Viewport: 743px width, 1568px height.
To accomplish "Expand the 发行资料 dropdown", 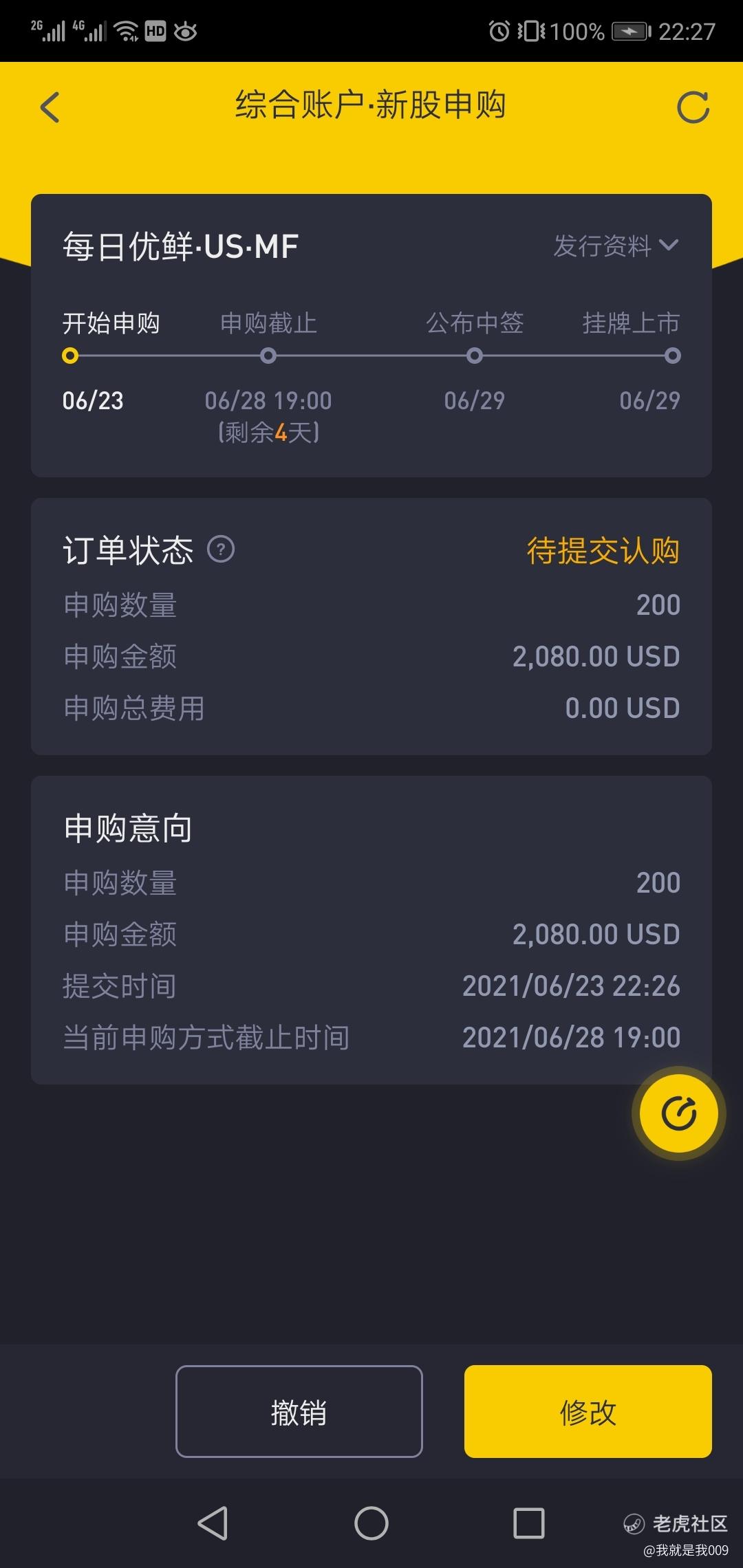I will coord(616,246).
